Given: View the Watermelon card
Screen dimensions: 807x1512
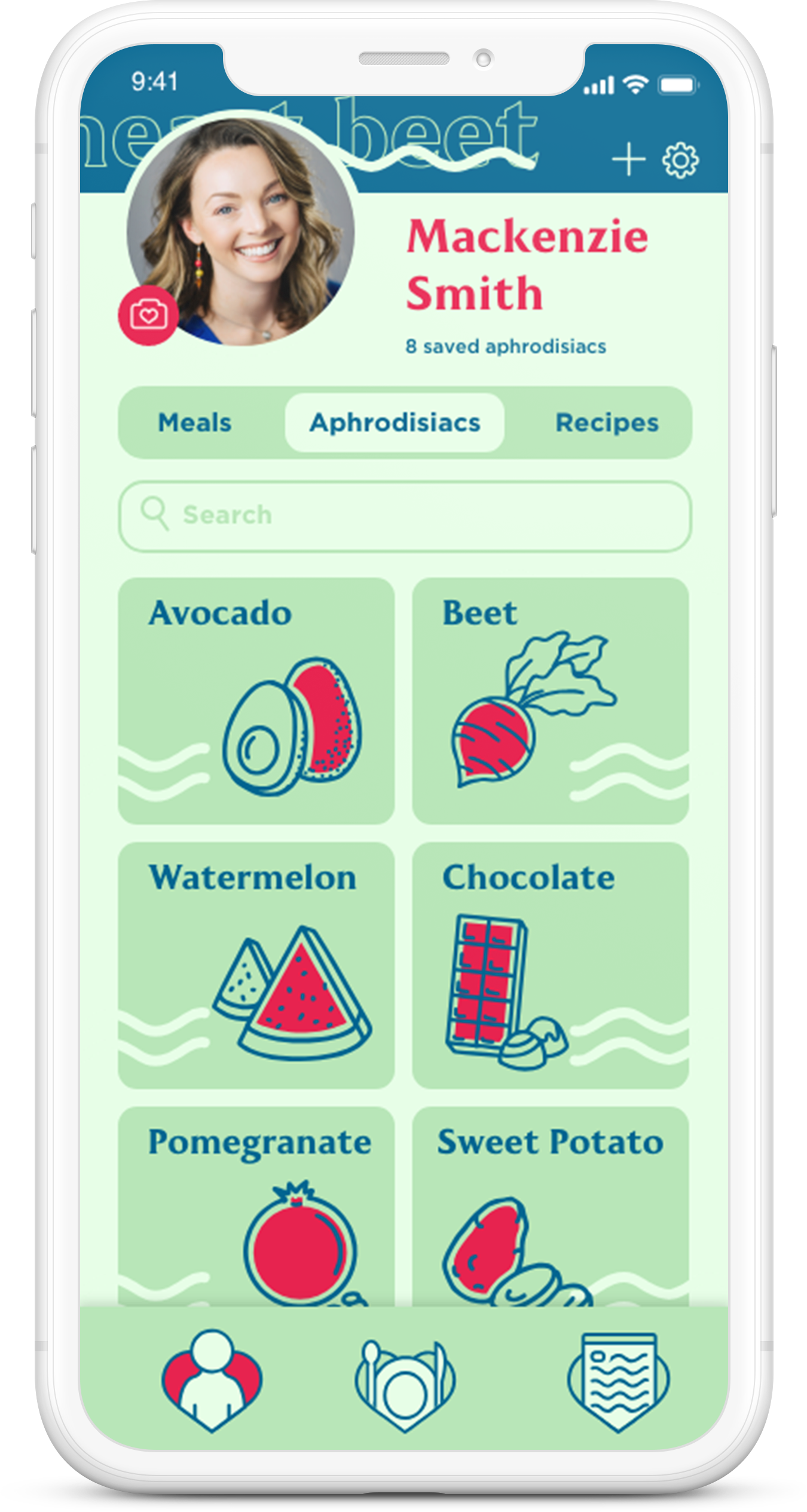Looking at the screenshot, I should (x=256, y=965).
